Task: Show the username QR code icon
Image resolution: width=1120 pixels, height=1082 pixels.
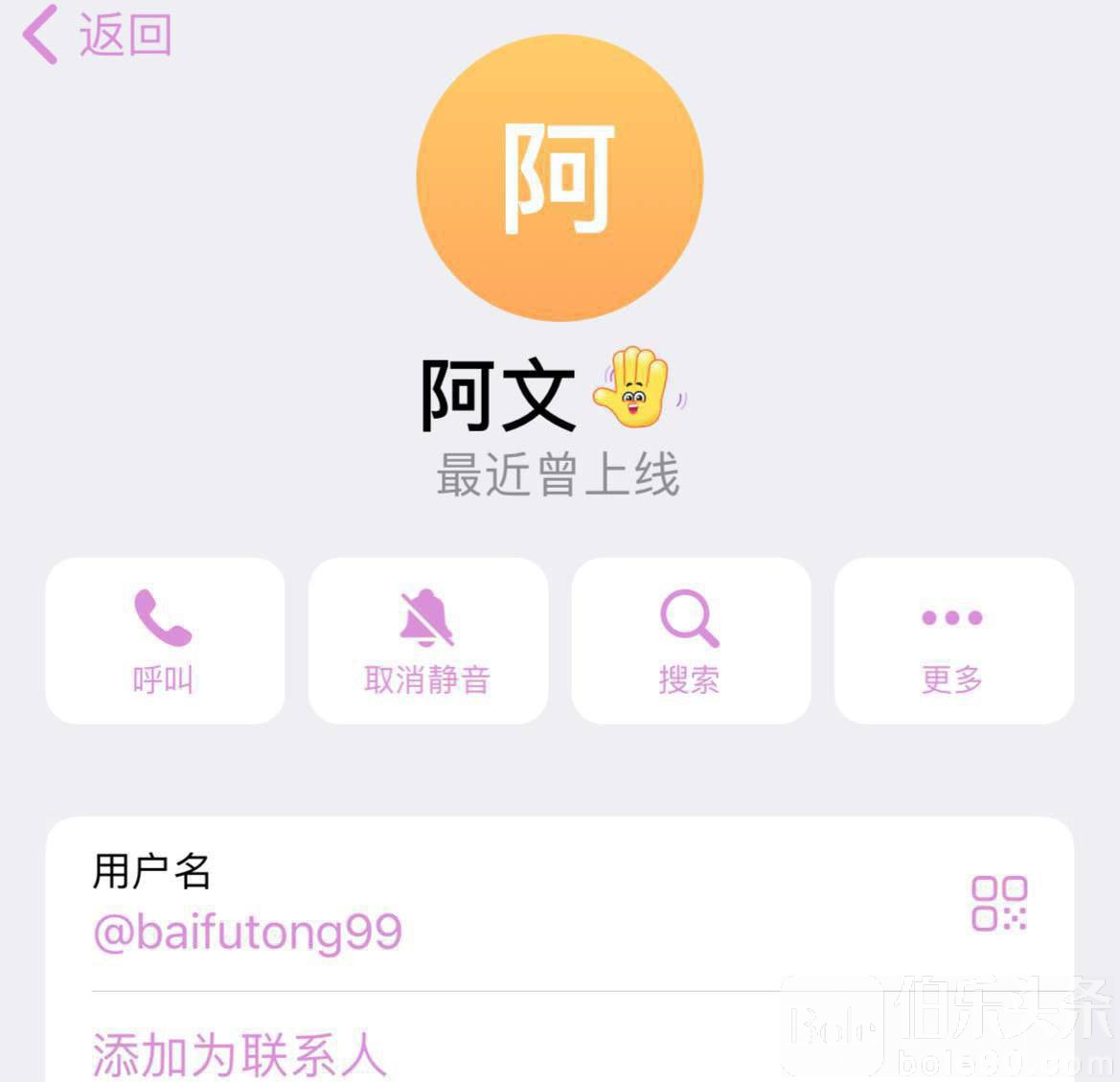Action: coord(998,903)
